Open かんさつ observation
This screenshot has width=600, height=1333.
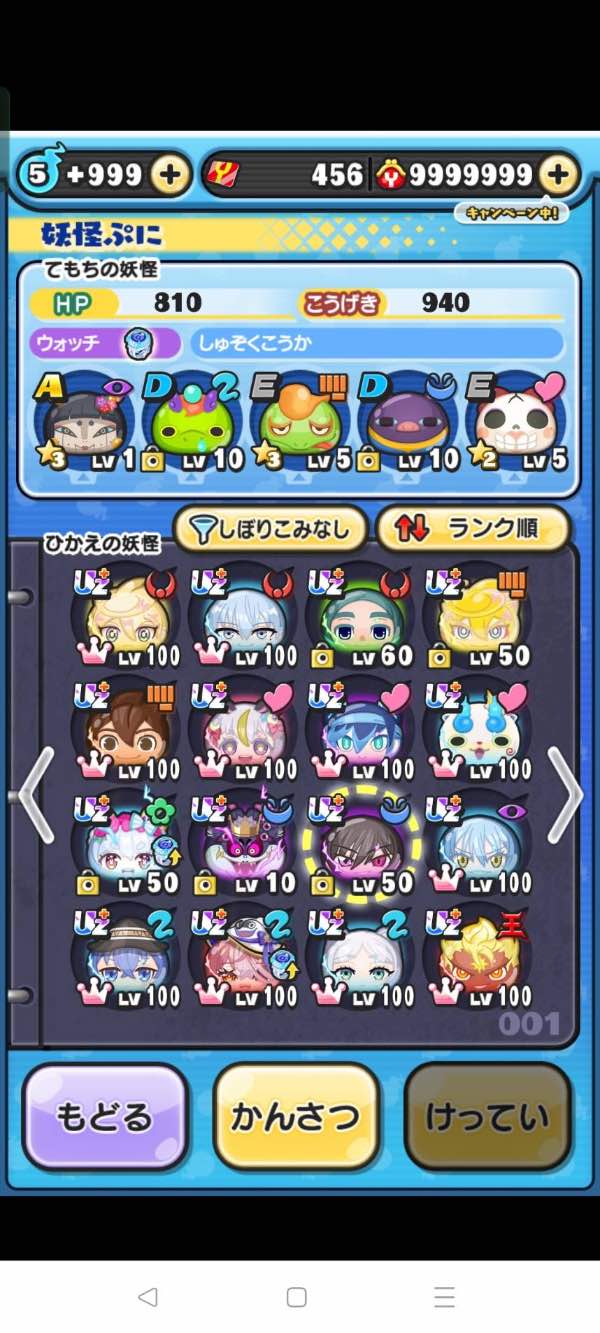tap(296, 1116)
